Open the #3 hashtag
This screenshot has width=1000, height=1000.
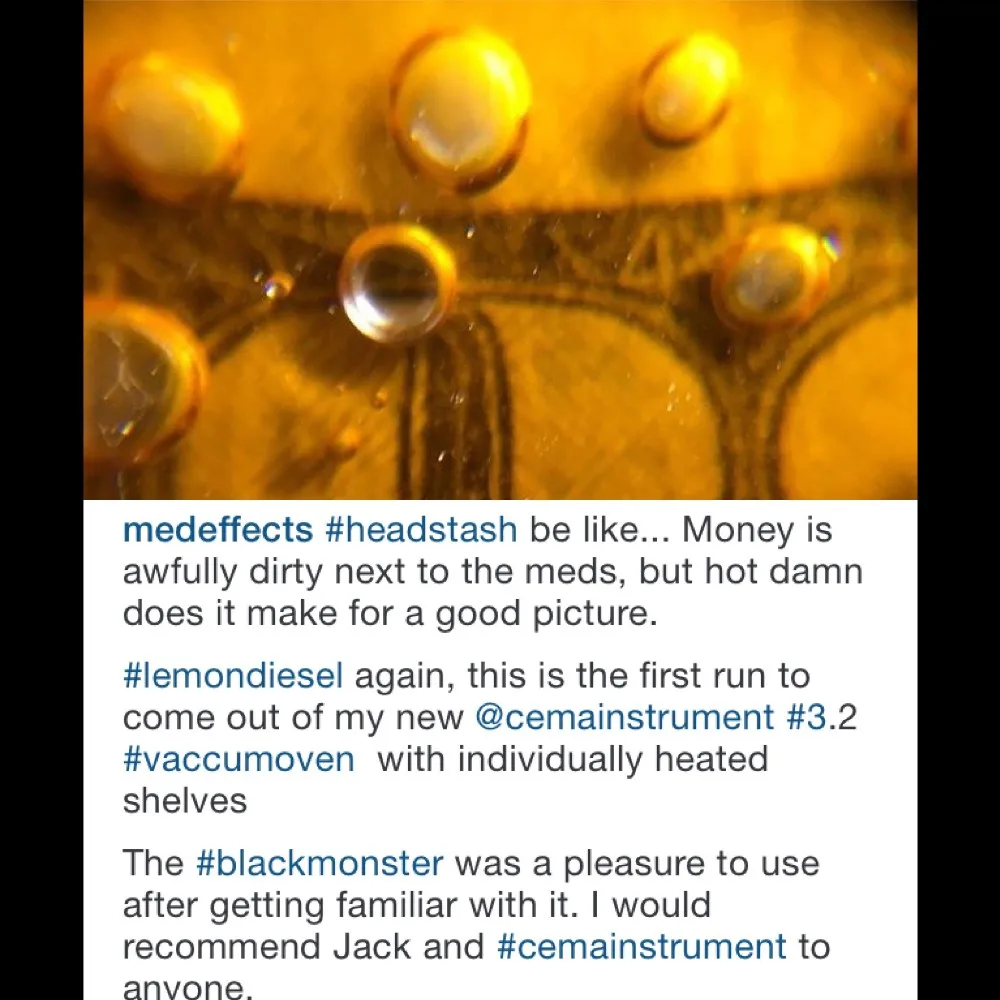point(807,717)
